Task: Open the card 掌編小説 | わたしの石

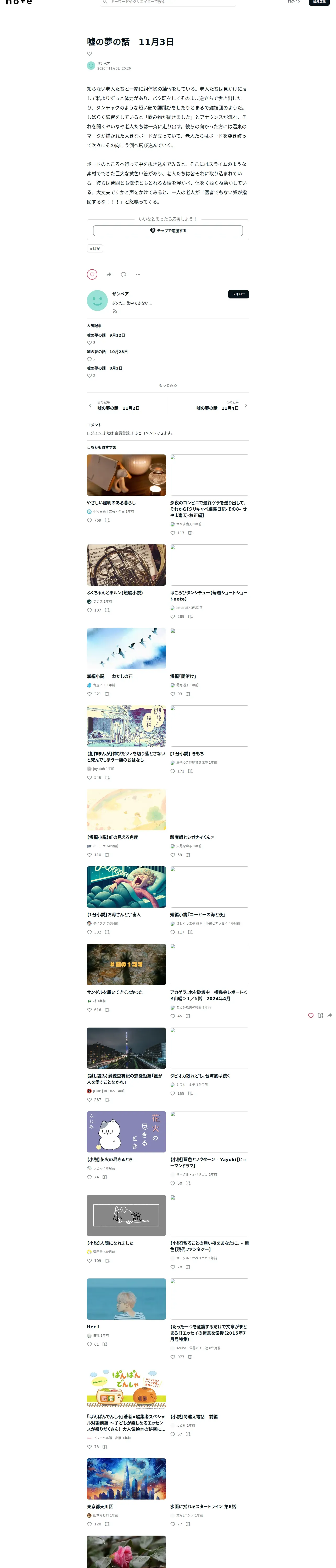Action: tap(126, 649)
